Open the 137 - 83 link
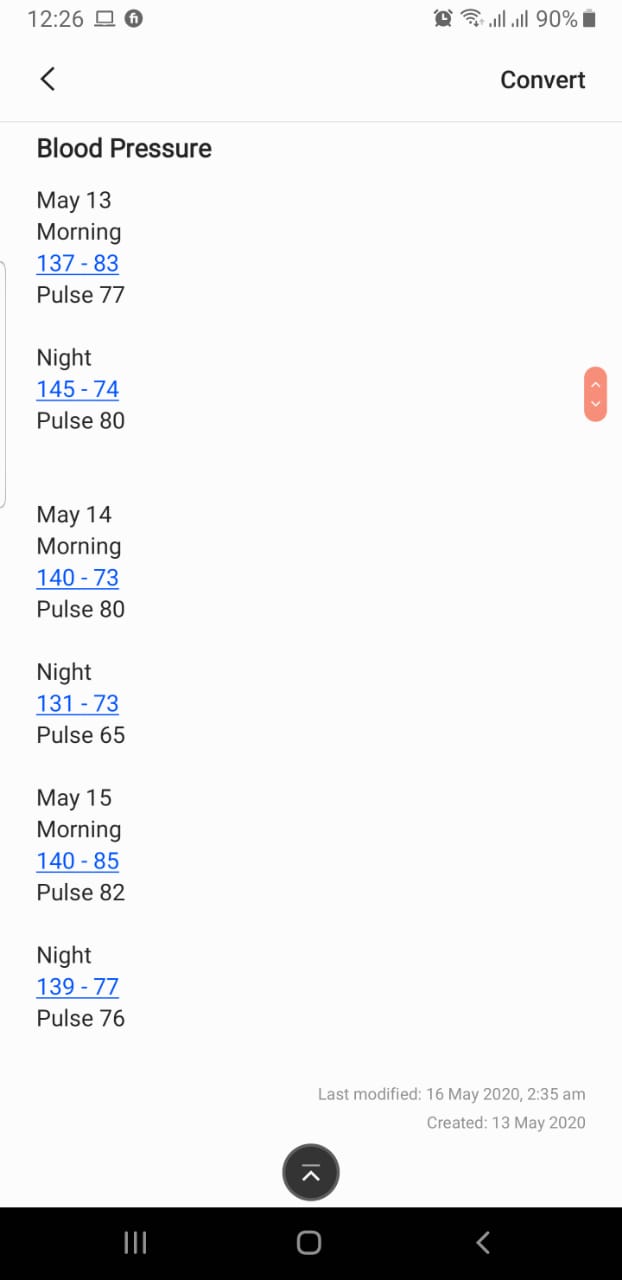Viewport: 622px width, 1280px height. tap(78, 264)
